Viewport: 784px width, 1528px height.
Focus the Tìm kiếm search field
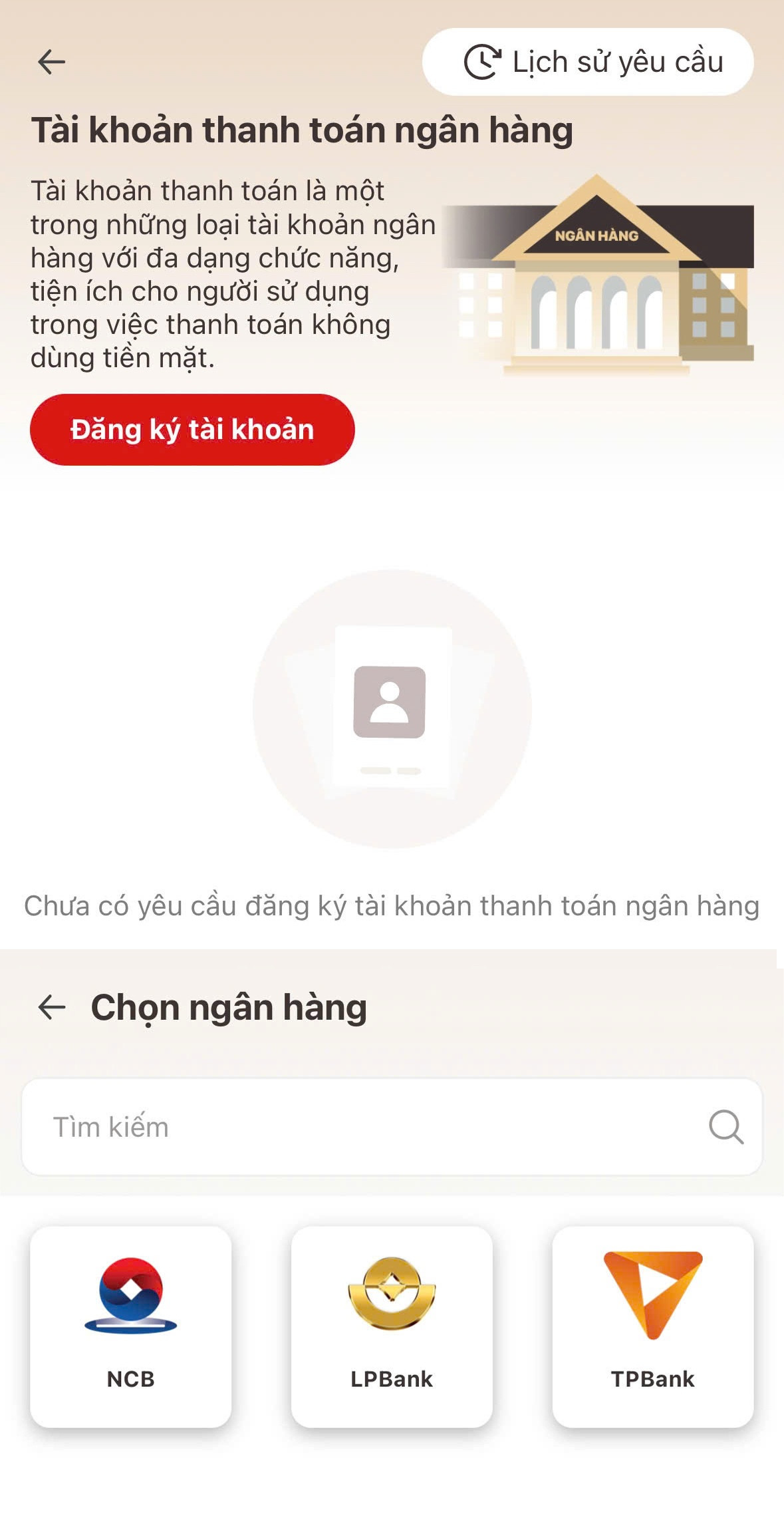pyautogui.click(x=372, y=1127)
